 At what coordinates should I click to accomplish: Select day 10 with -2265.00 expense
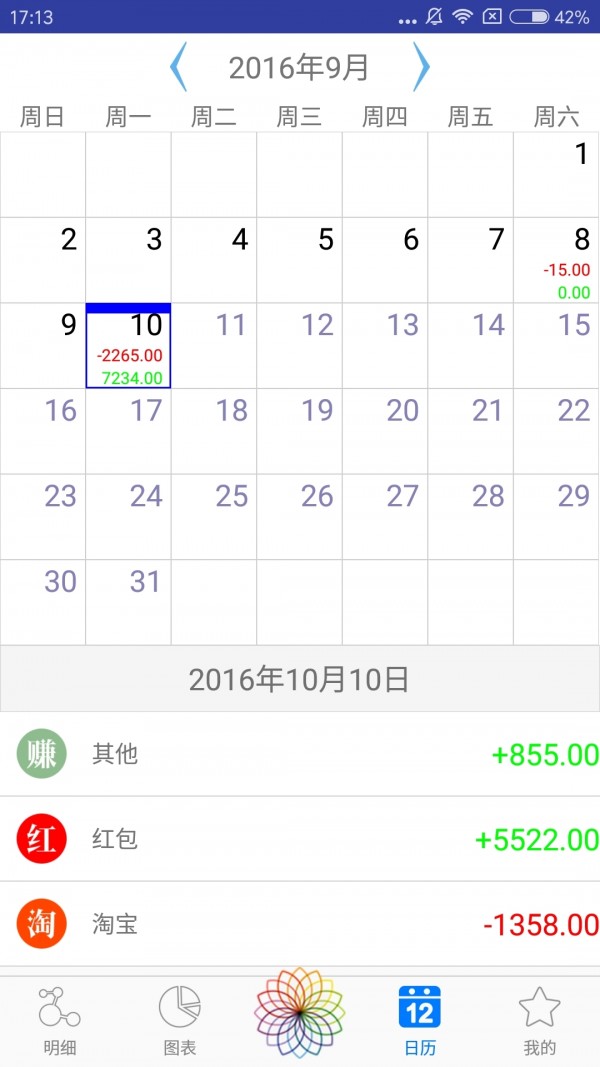point(128,346)
